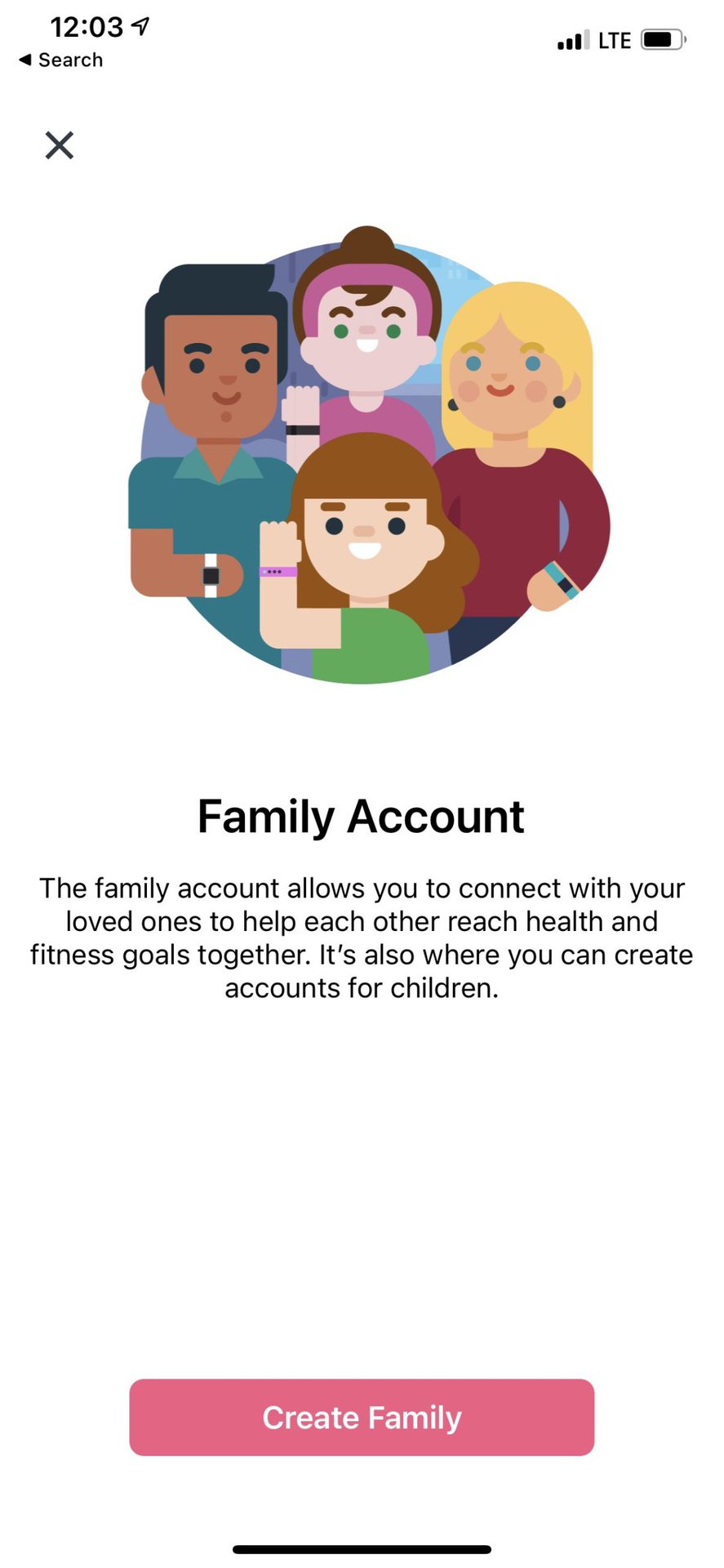Tap the Create Family button
724x1568 pixels.
pyautogui.click(x=362, y=1417)
